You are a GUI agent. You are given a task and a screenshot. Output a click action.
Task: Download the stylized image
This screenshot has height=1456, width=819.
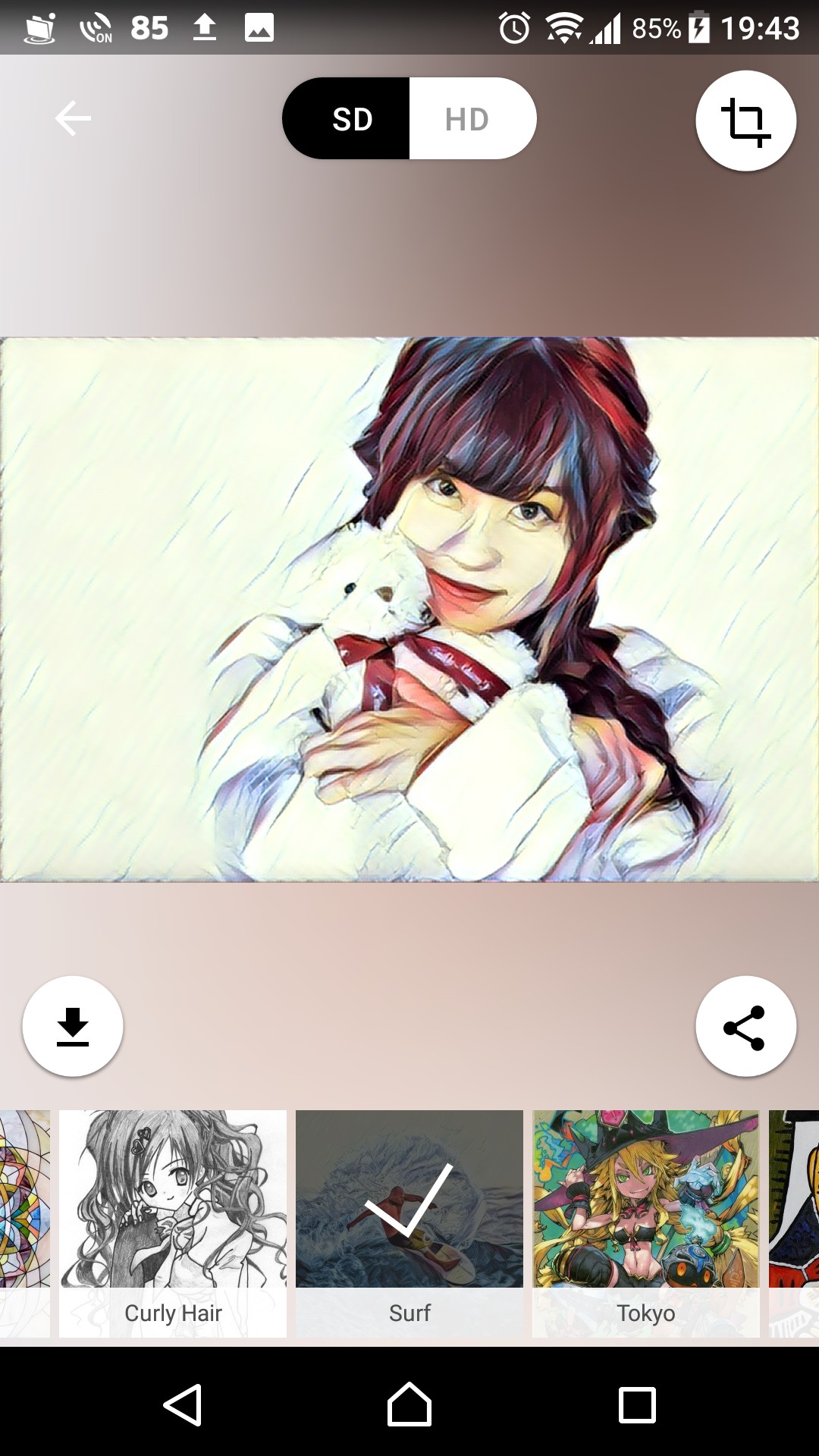tap(73, 1026)
